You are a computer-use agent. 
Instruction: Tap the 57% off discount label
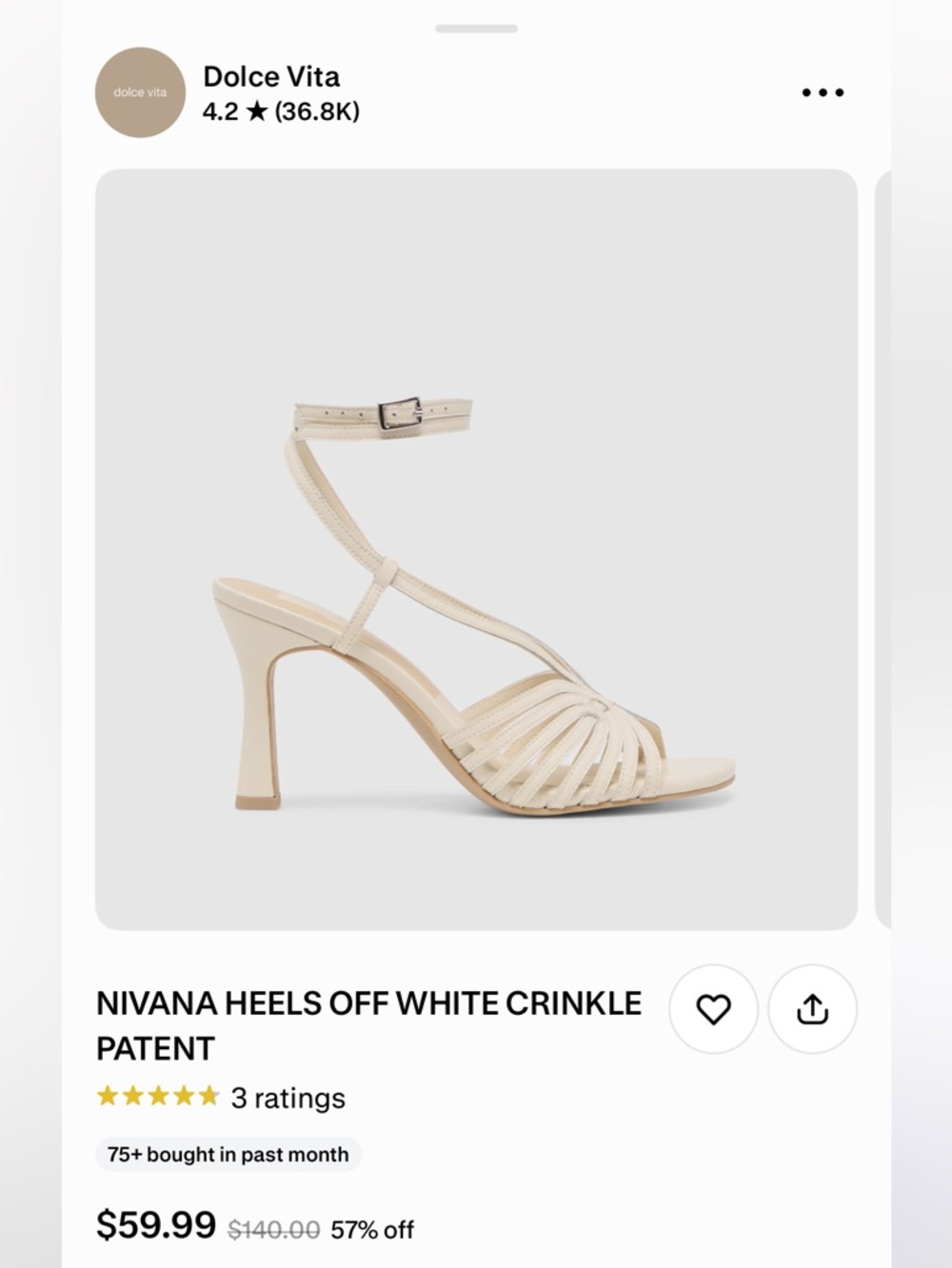pos(371,1228)
